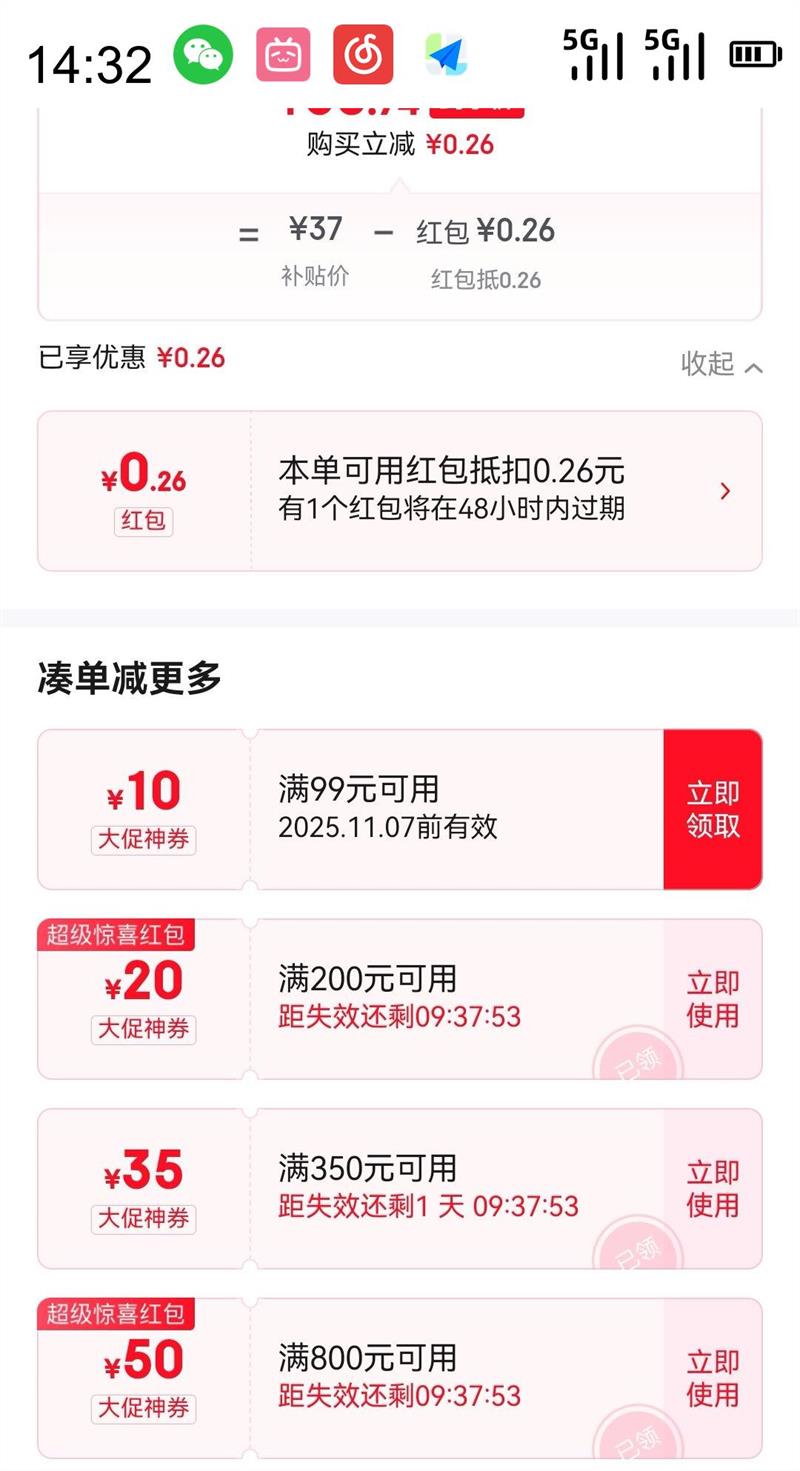This screenshot has height=1471, width=800.
Task: Tap 立即使用 on the ¥20 coupon
Action: pyautogui.click(x=710, y=997)
